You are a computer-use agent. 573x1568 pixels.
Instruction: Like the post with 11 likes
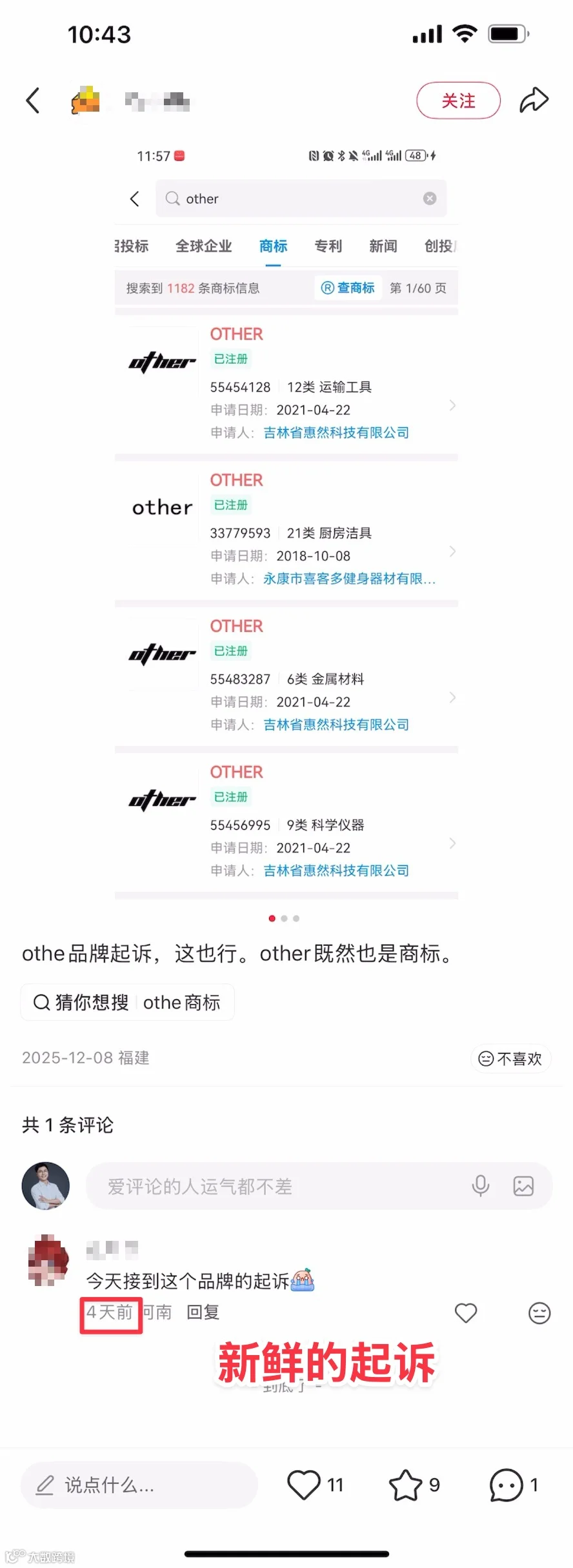click(x=315, y=1485)
